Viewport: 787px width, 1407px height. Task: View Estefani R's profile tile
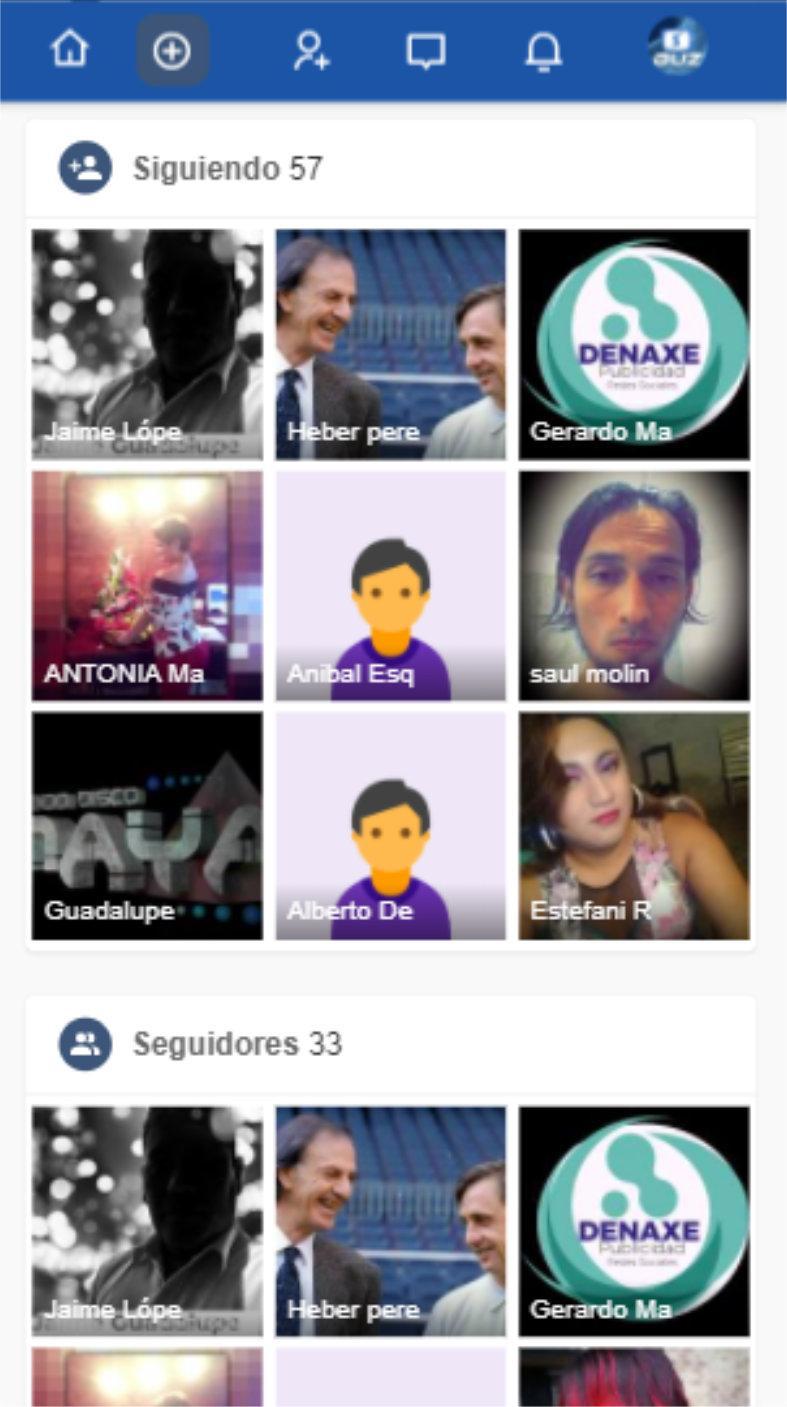(634, 826)
